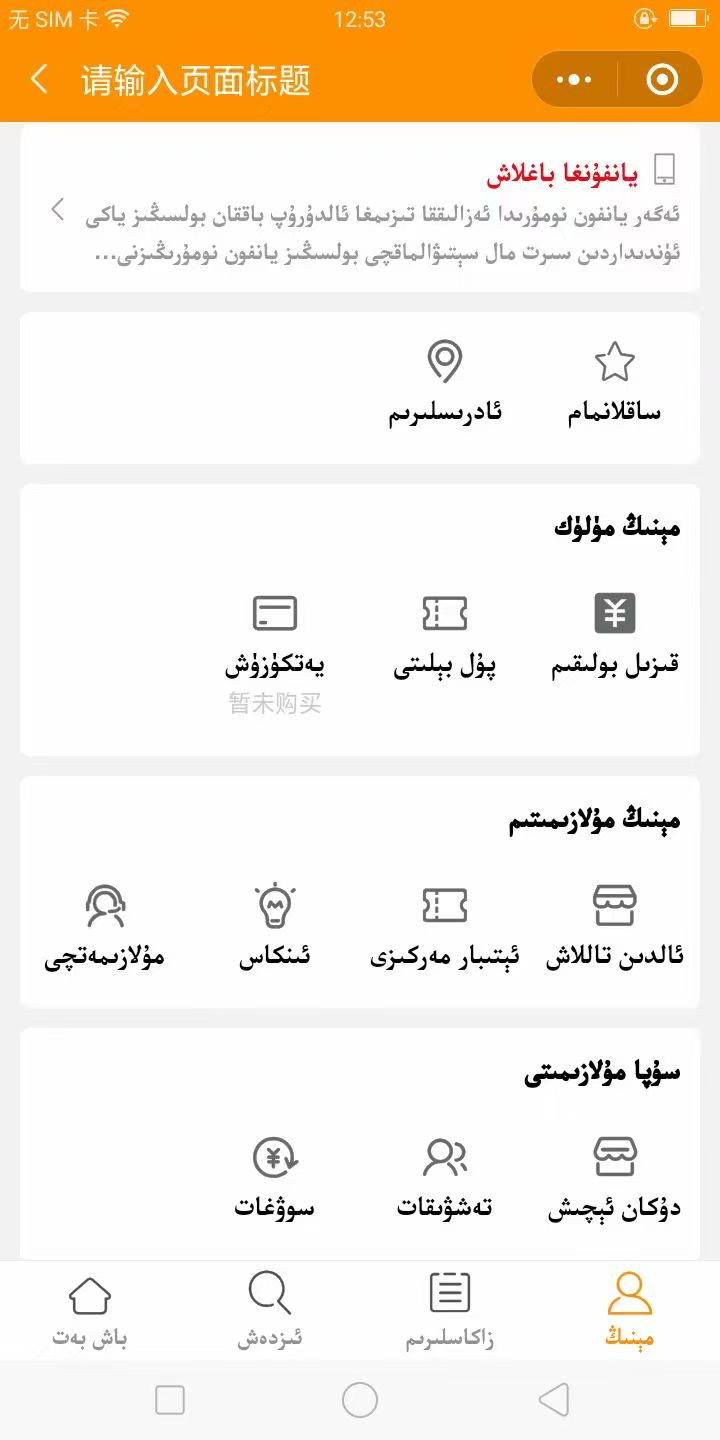This screenshot has height=1440, width=720.
Task: Switch to the زاكاسلىرىم orders tab
Action: tap(450, 1310)
